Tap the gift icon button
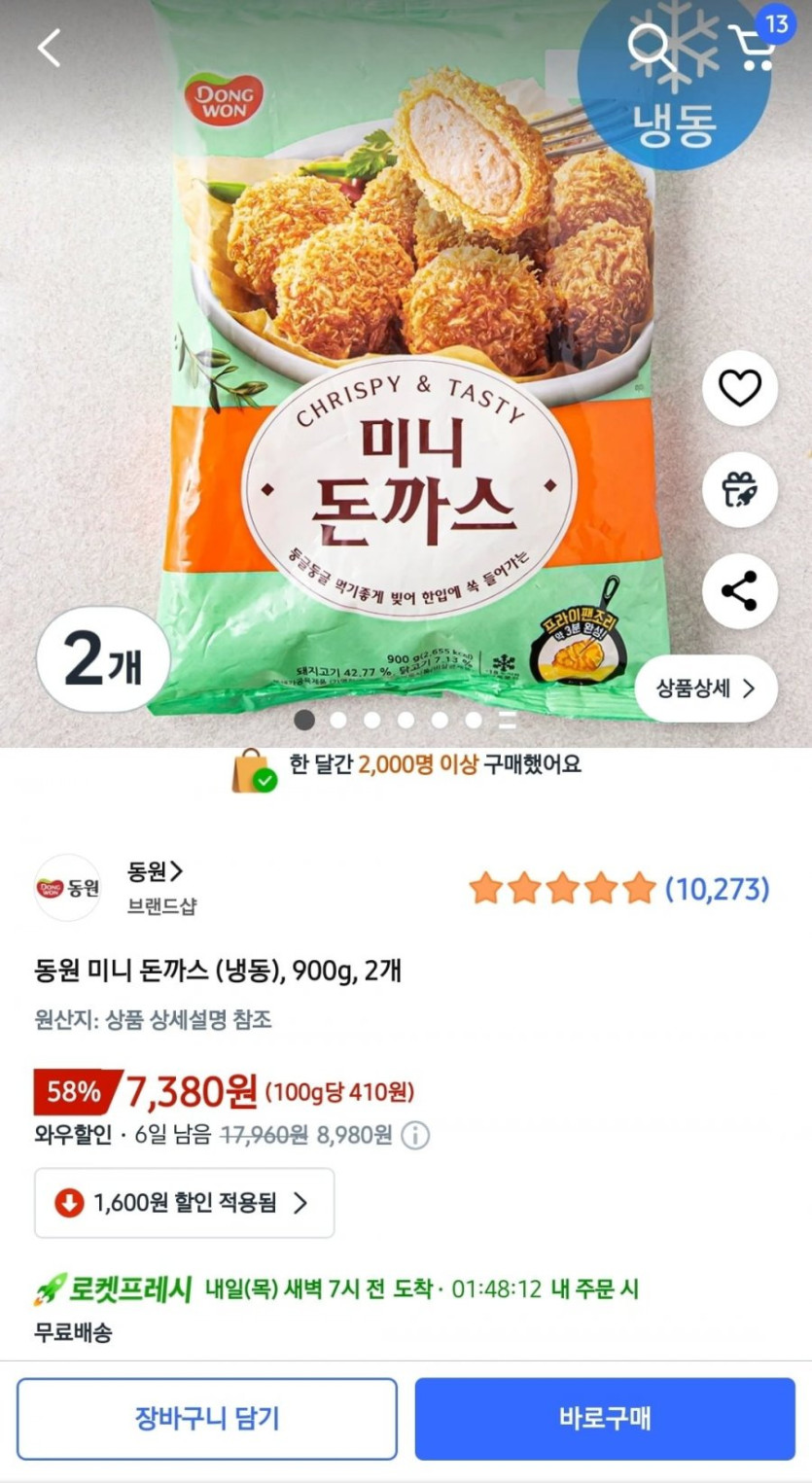Image resolution: width=812 pixels, height=1483 pixels. 739,490
